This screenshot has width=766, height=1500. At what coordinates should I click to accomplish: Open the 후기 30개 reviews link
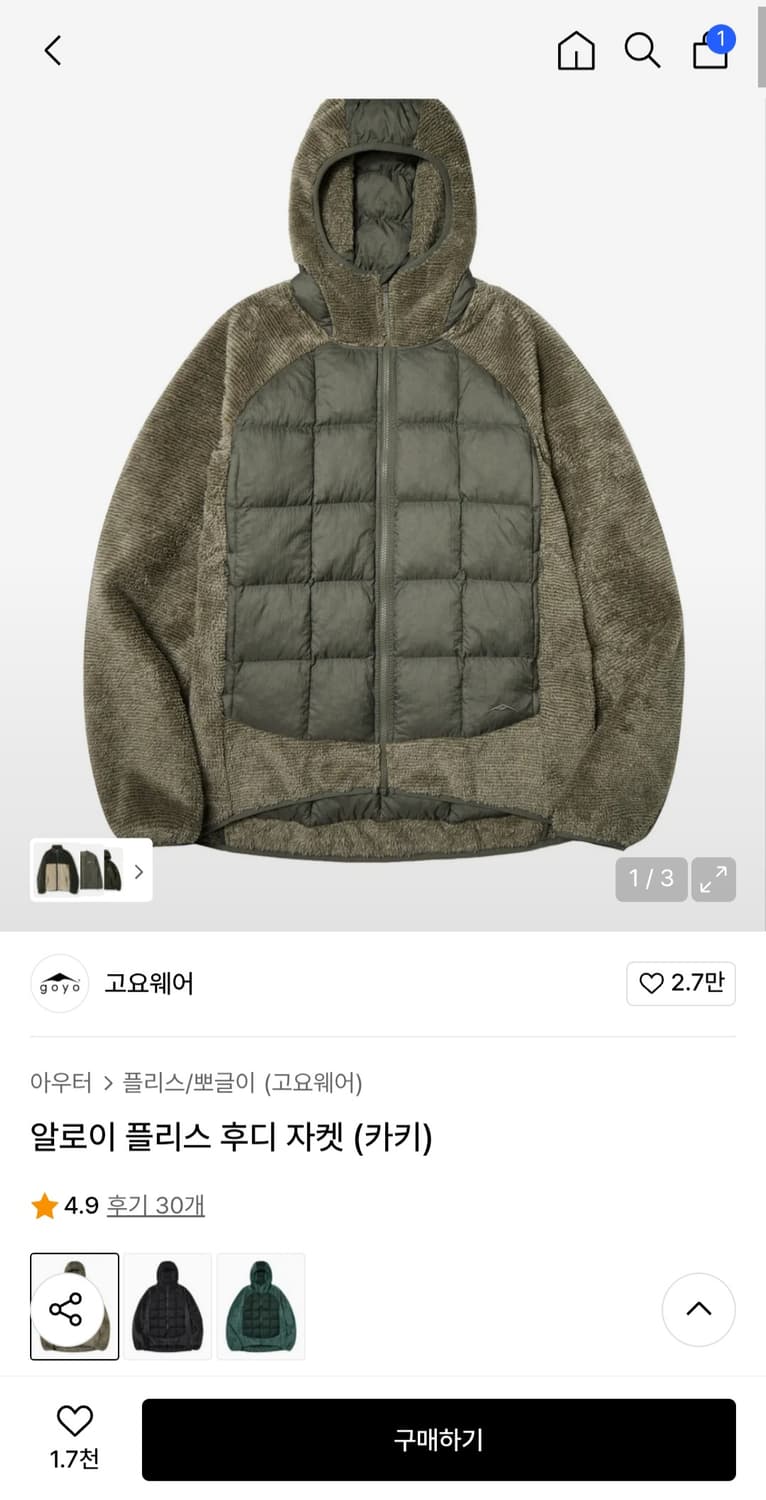(155, 1205)
